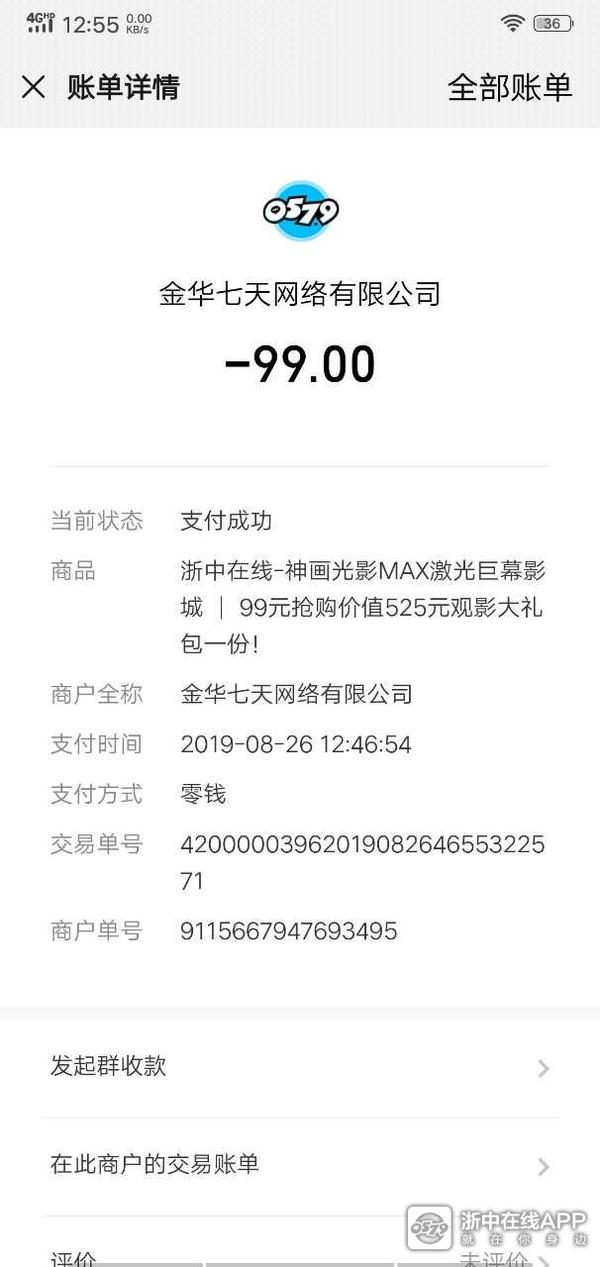The width and height of the screenshot is (600, 1267).
Task: Close the bill details page
Action: [x=34, y=88]
